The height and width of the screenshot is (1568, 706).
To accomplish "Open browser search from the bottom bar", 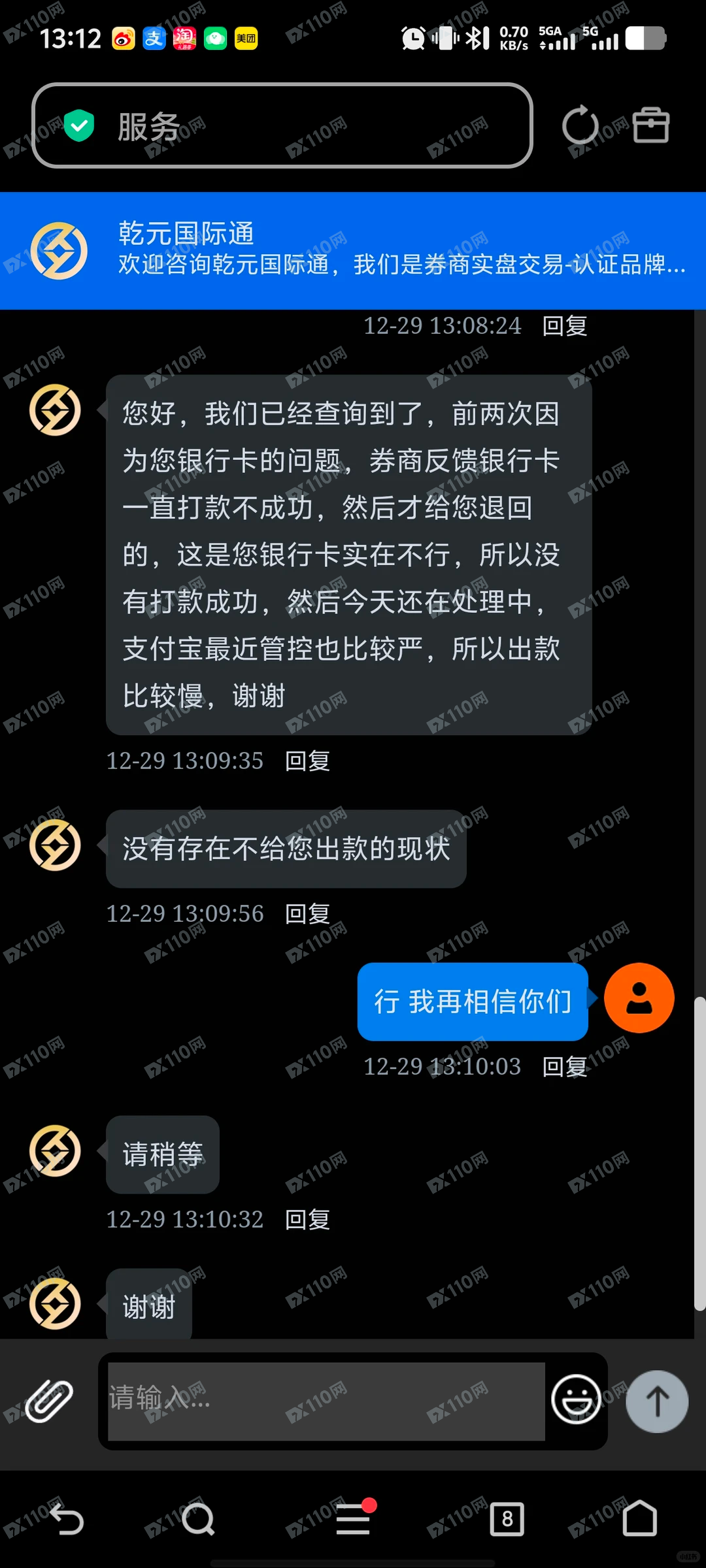I will [x=199, y=1520].
